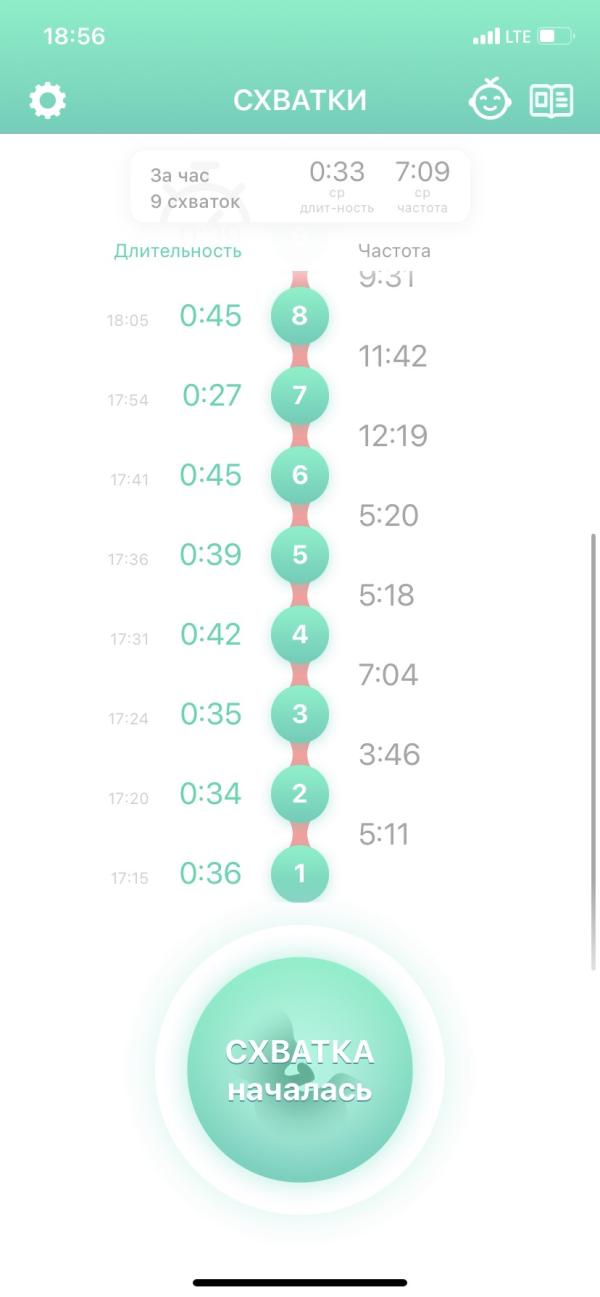
Task: Open the hourly summary card
Action: (300, 186)
